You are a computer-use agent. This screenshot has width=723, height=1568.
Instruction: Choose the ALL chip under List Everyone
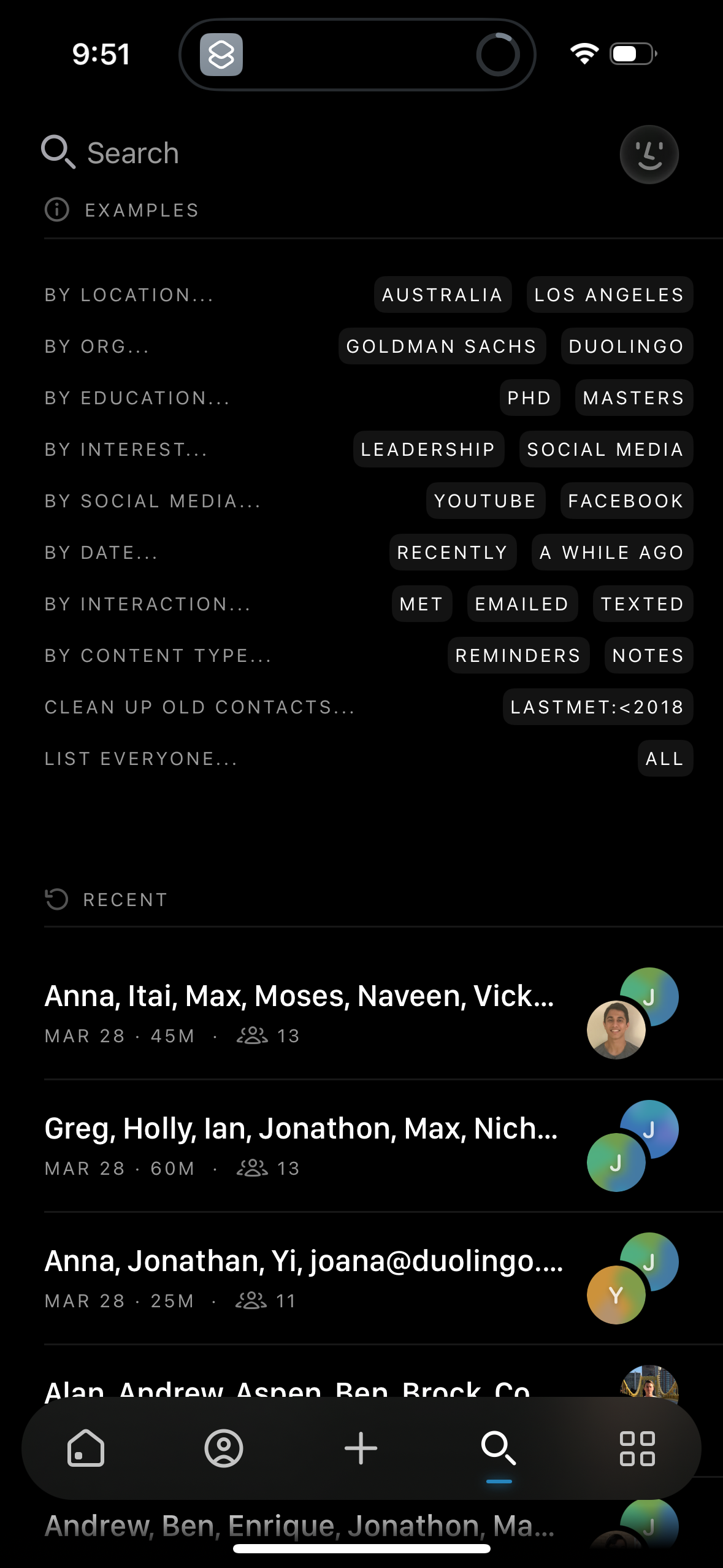665,758
